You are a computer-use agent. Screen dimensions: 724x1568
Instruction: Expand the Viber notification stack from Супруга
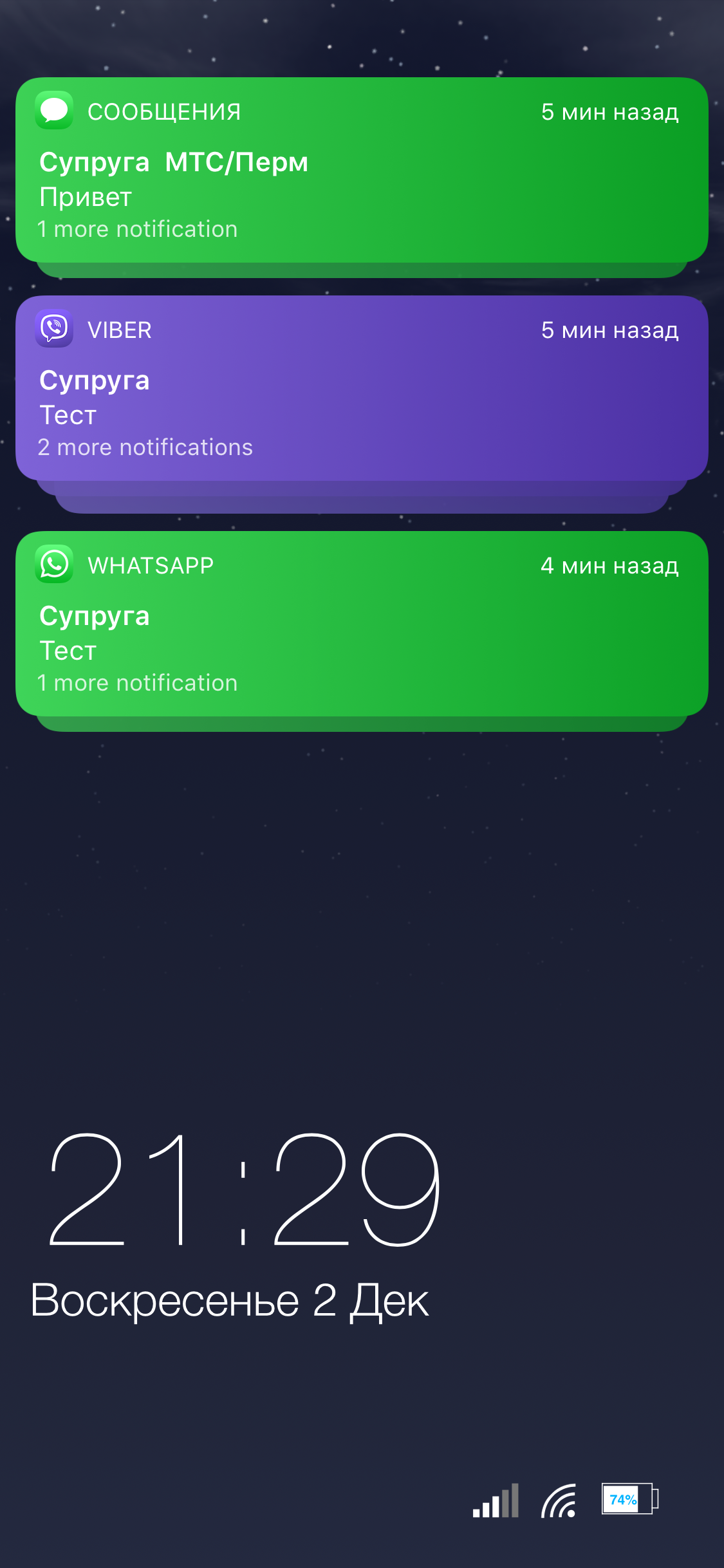tap(362, 389)
